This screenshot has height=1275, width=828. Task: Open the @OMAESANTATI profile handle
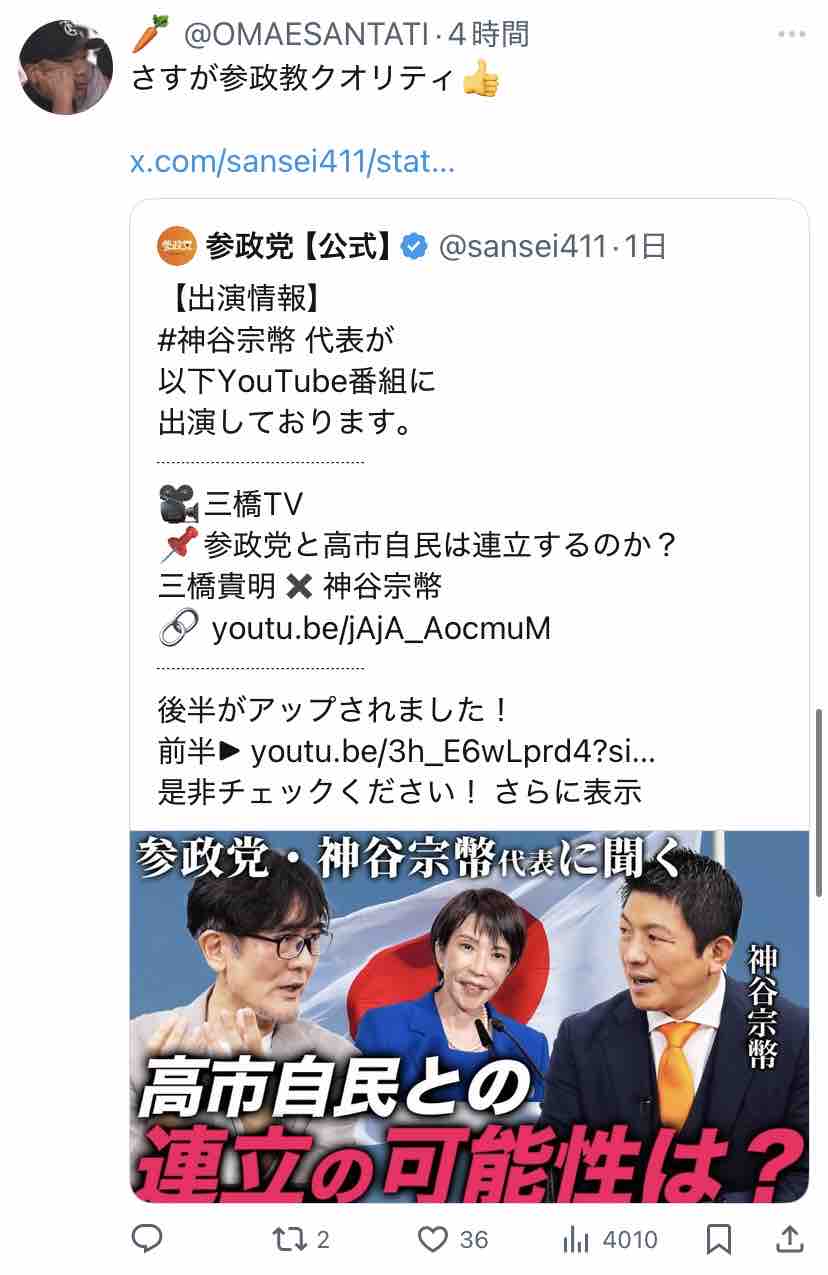(307, 35)
